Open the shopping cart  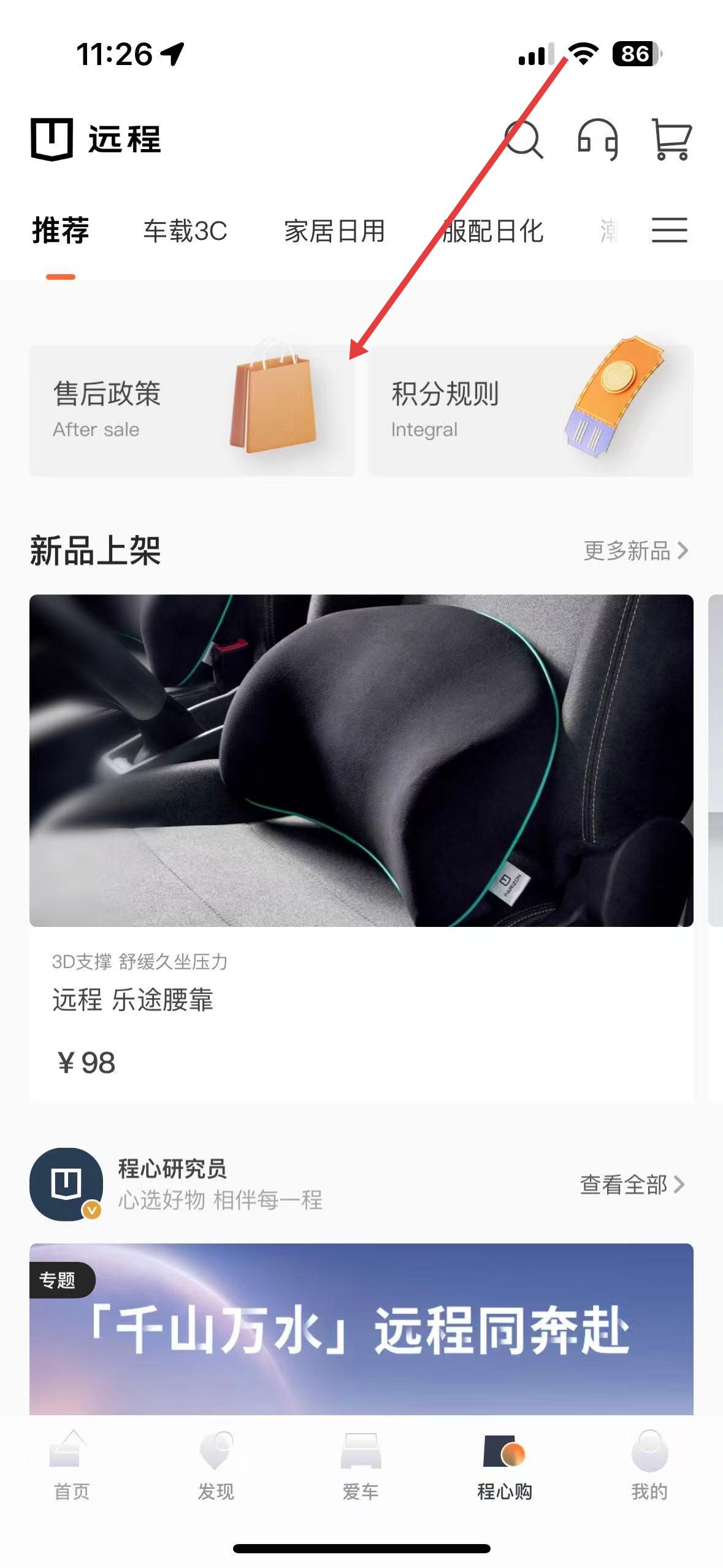click(x=671, y=139)
